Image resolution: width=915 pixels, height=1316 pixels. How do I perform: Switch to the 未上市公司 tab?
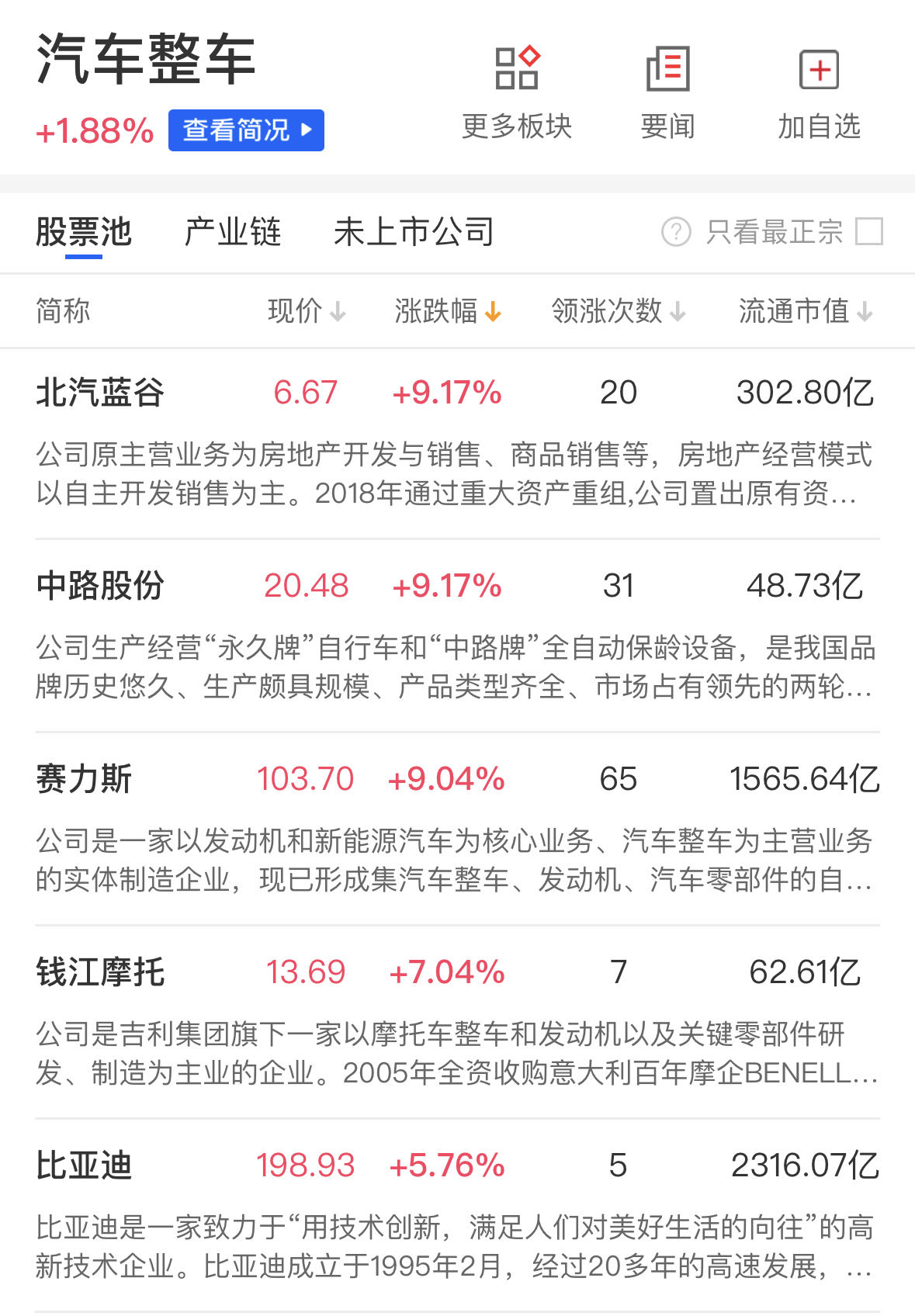(x=414, y=232)
